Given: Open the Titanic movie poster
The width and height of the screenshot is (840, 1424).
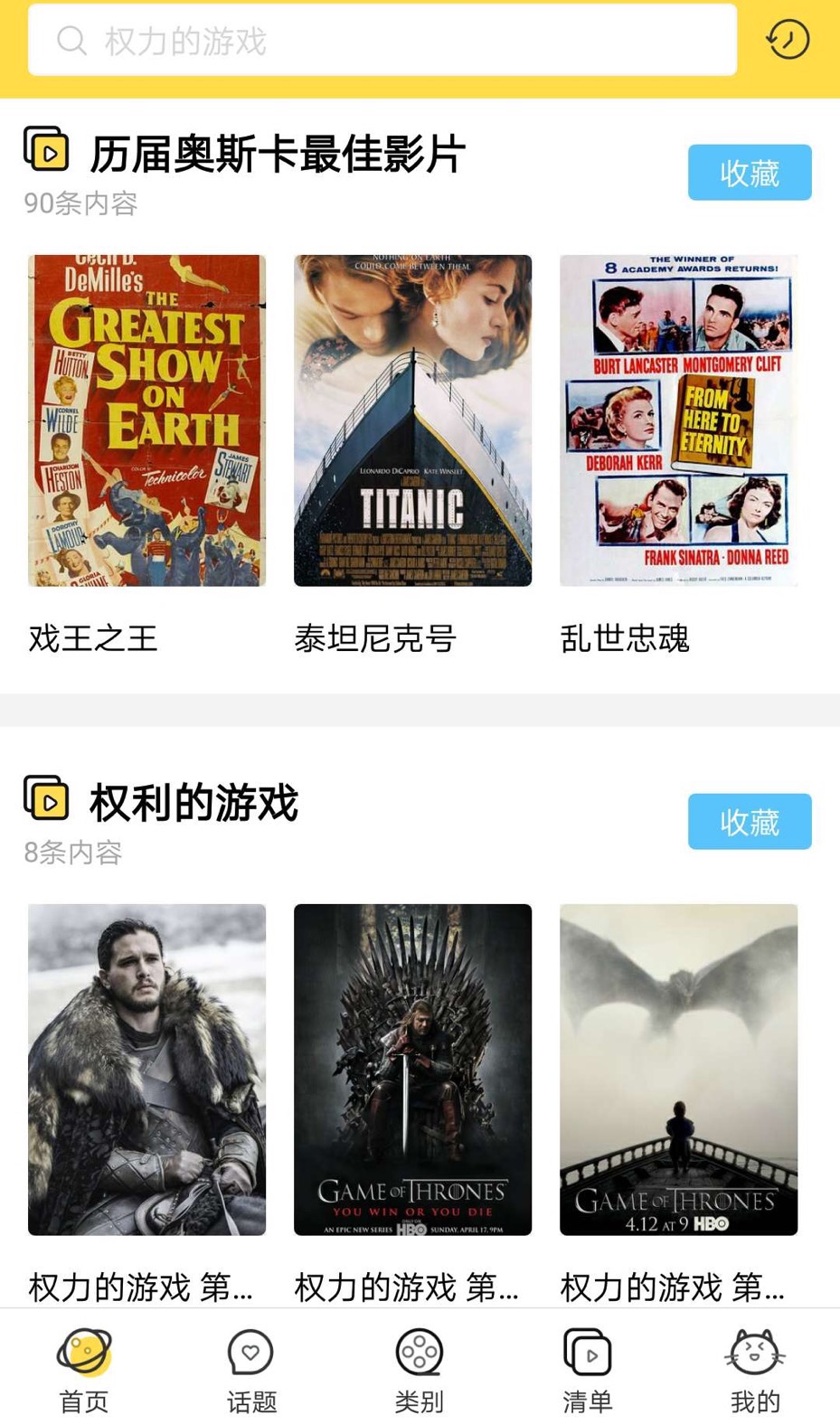Looking at the screenshot, I should coord(413,419).
